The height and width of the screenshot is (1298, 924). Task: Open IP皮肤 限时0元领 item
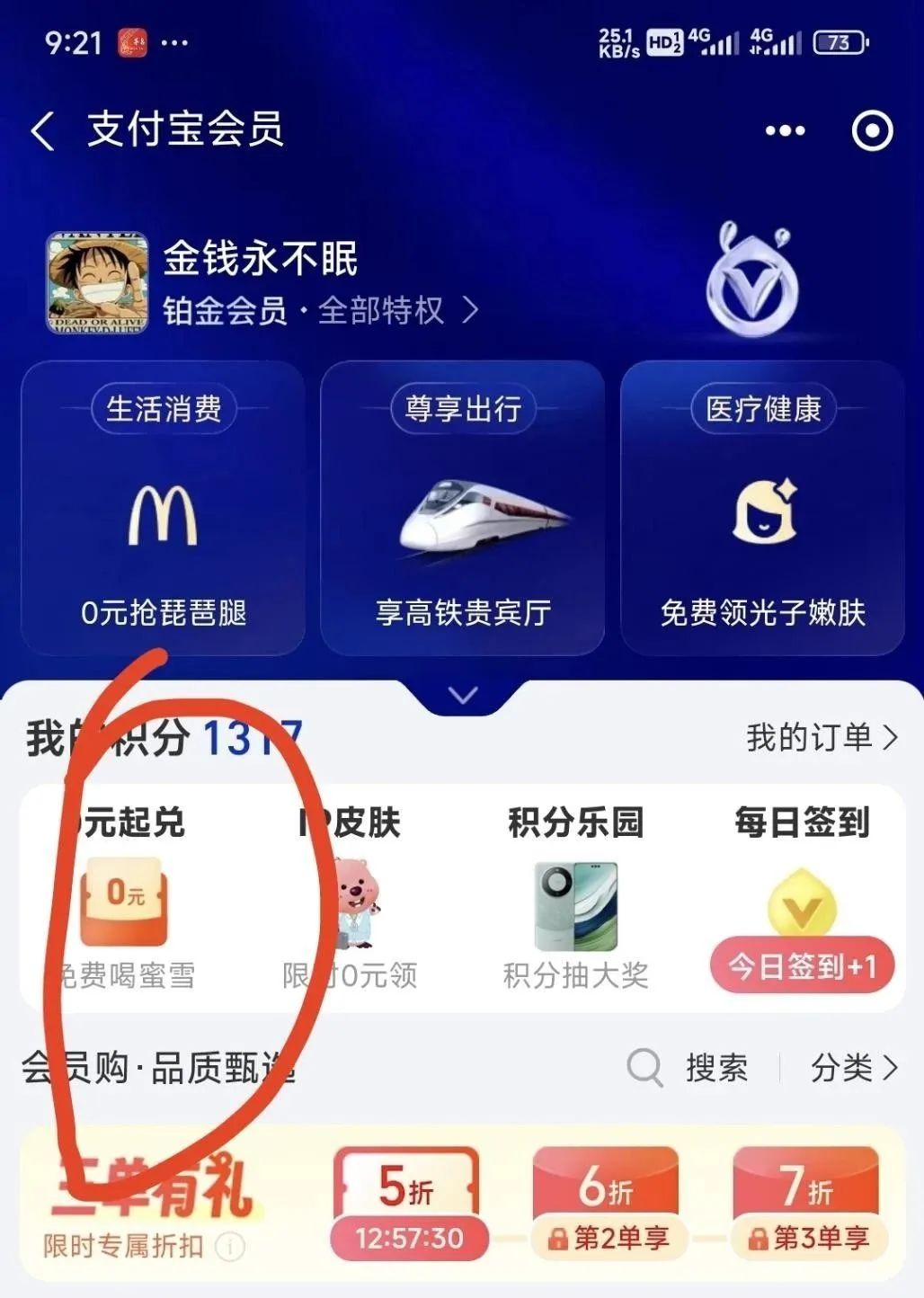click(351, 901)
